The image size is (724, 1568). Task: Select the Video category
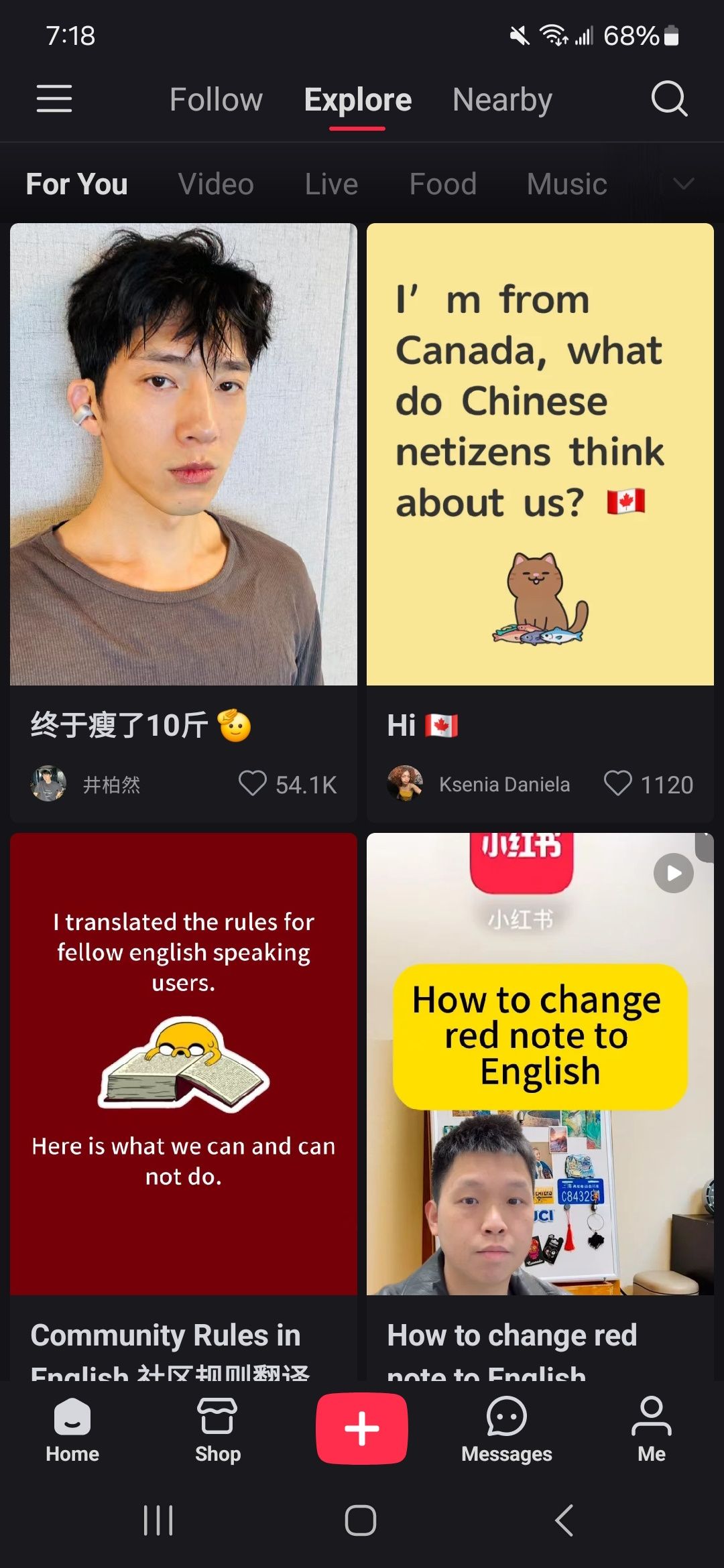coord(216,184)
